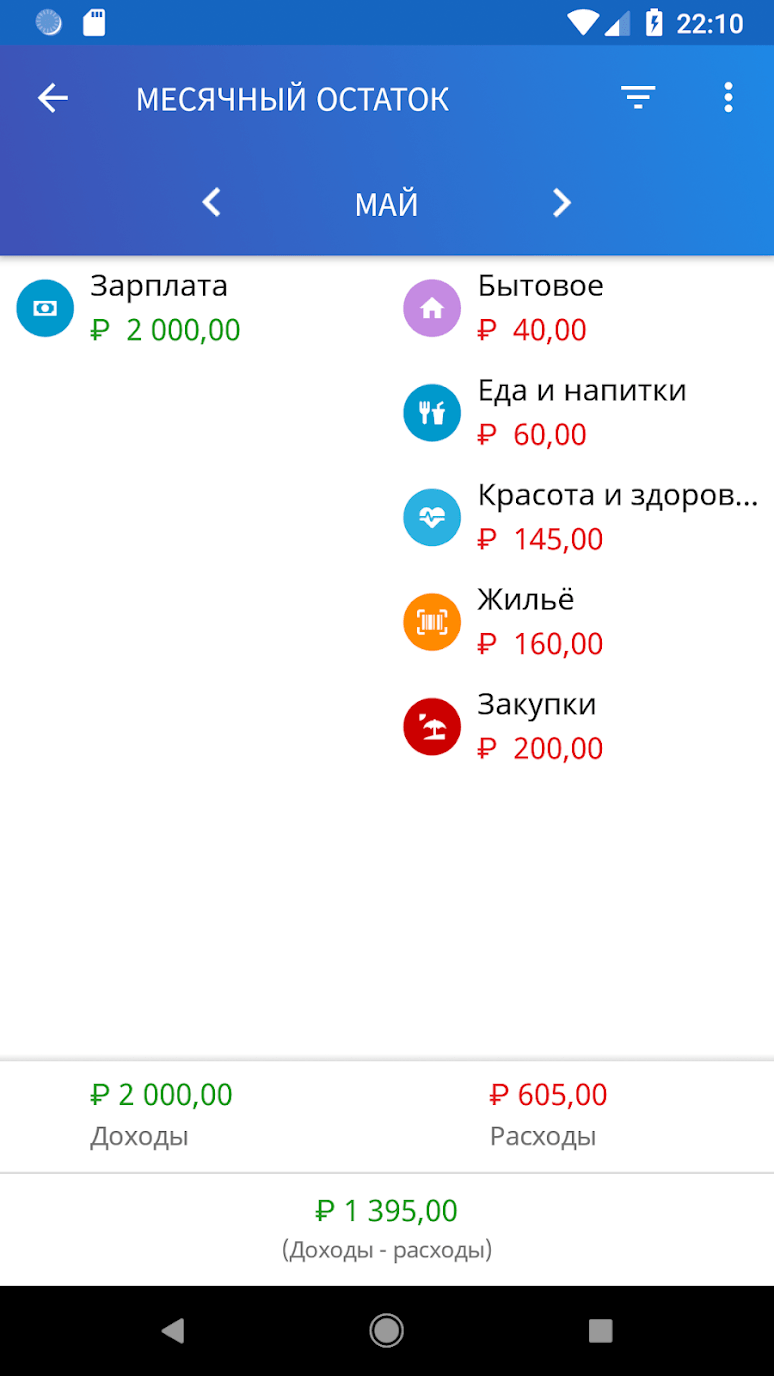Open the Жильё expense category

[x=540, y=621]
